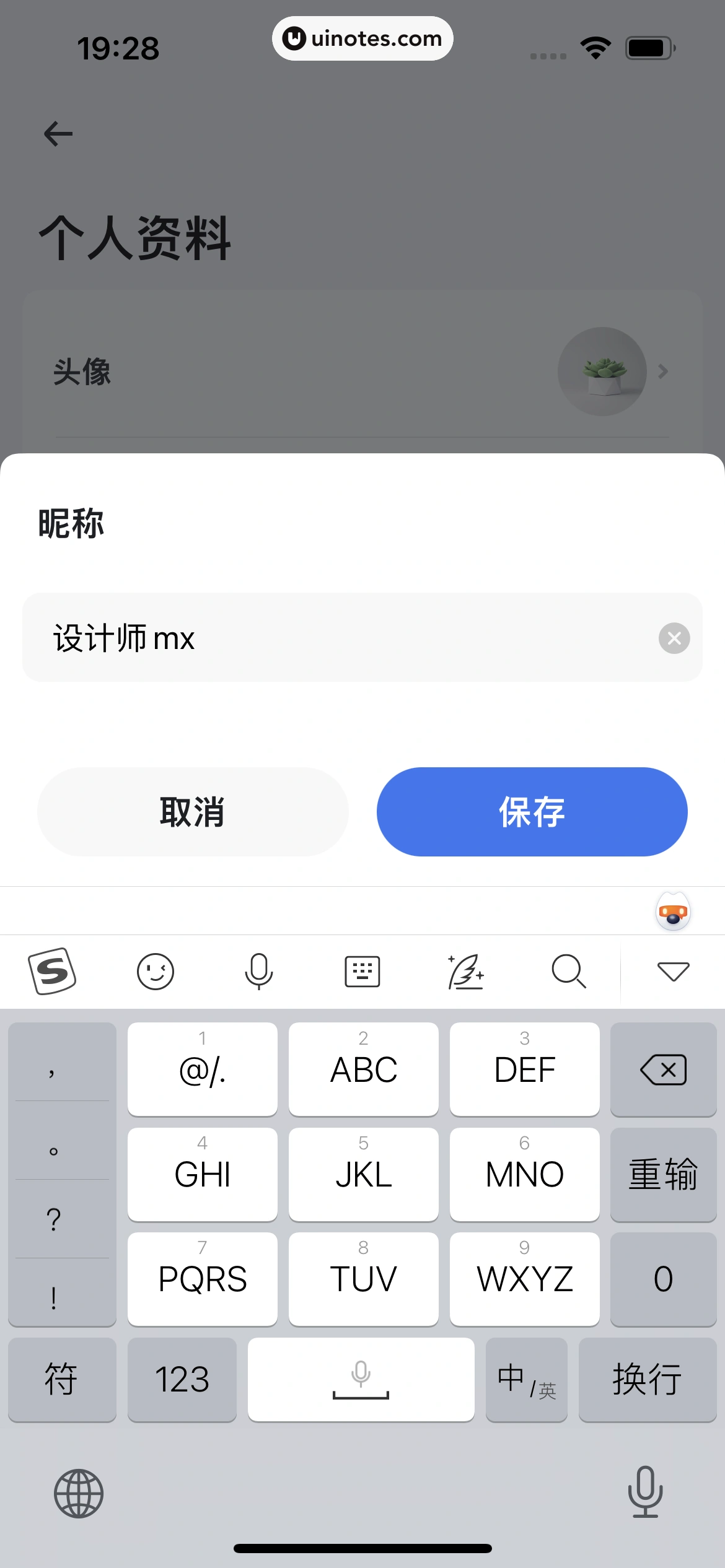
Task: Open keyboard search with the magnifier icon
Action: [568, 971]
